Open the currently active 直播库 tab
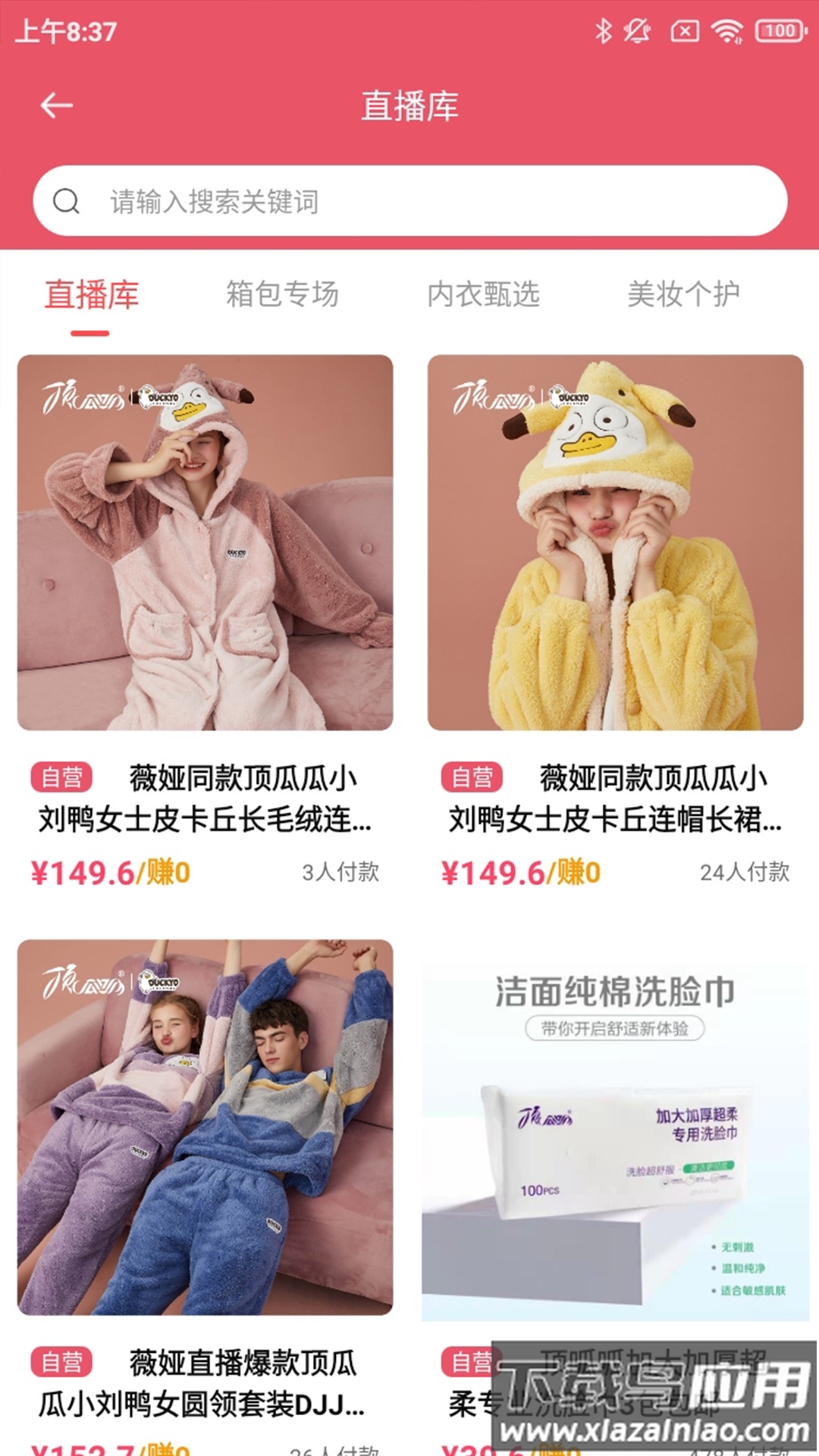The image size is (819, 1456). (93, 296)
